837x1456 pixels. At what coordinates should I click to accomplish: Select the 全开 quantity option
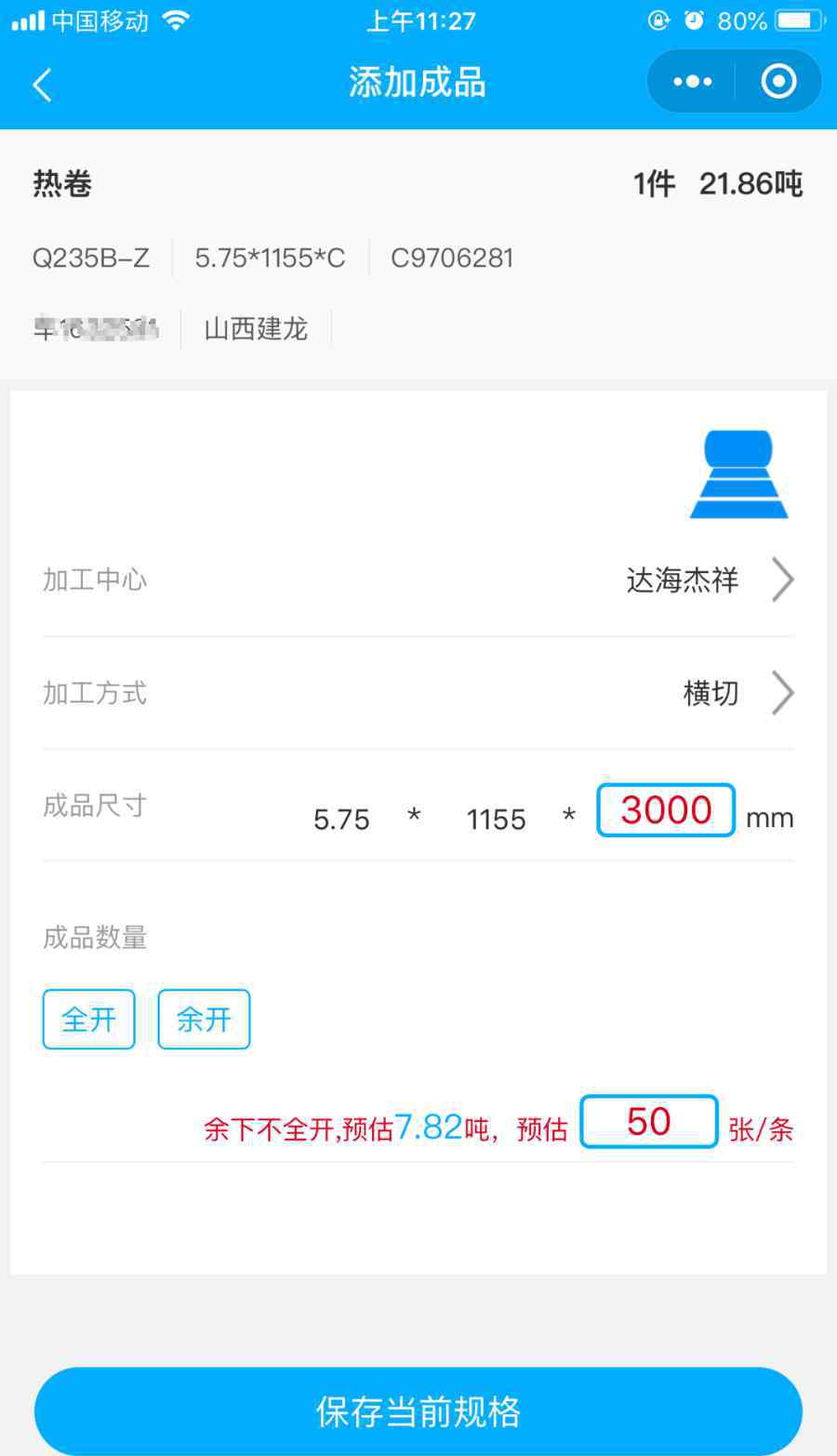pos(89,1019)
